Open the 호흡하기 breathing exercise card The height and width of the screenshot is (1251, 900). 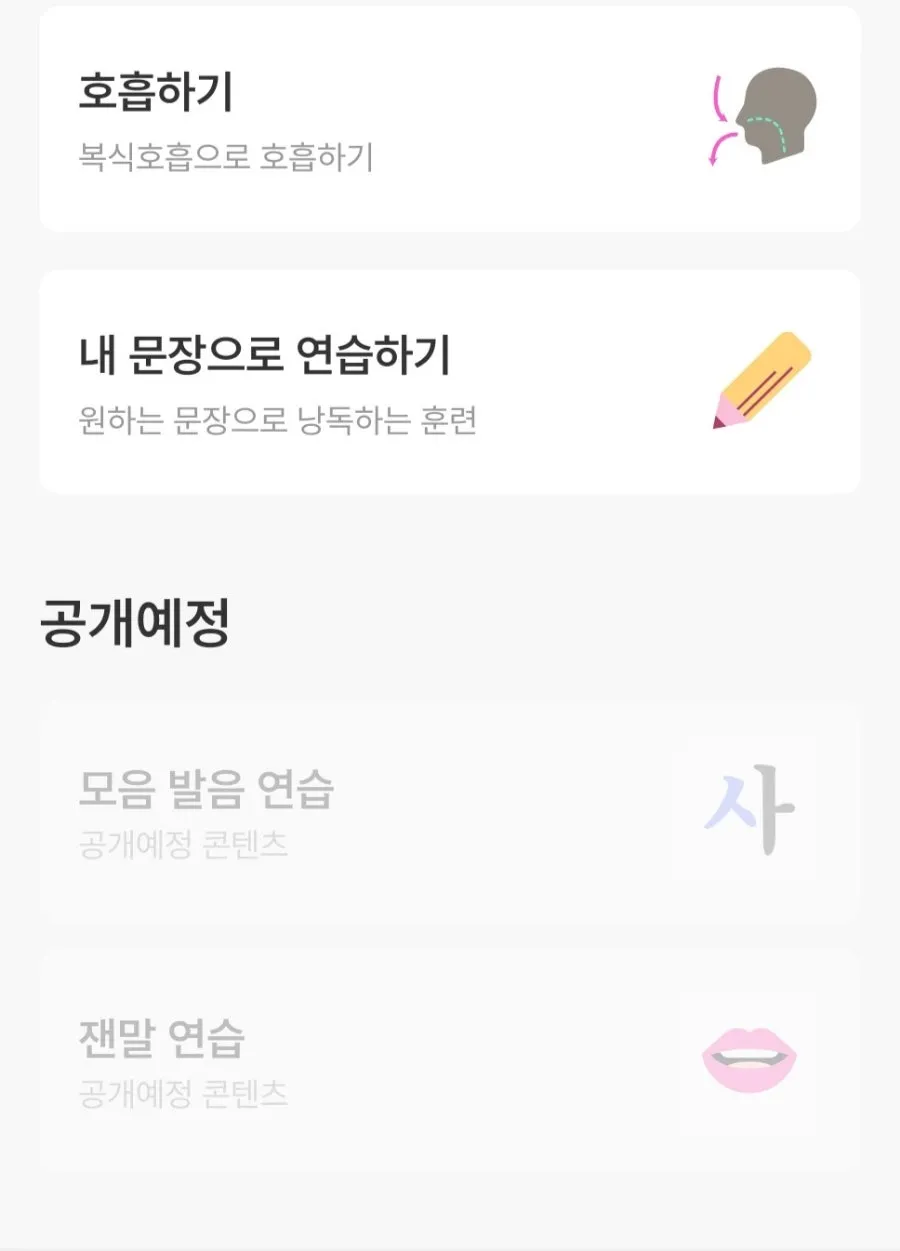point(449,120)
